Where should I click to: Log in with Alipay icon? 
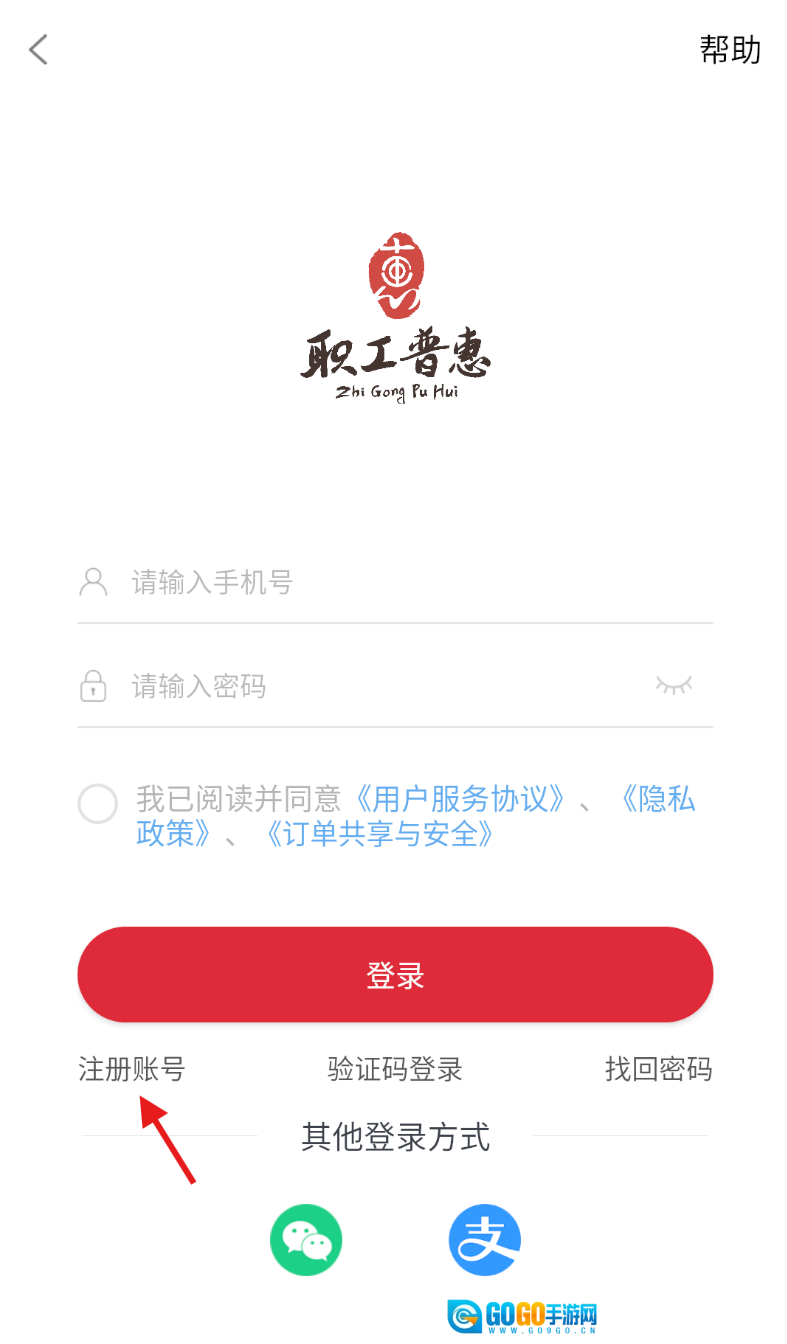point(485,1240)
